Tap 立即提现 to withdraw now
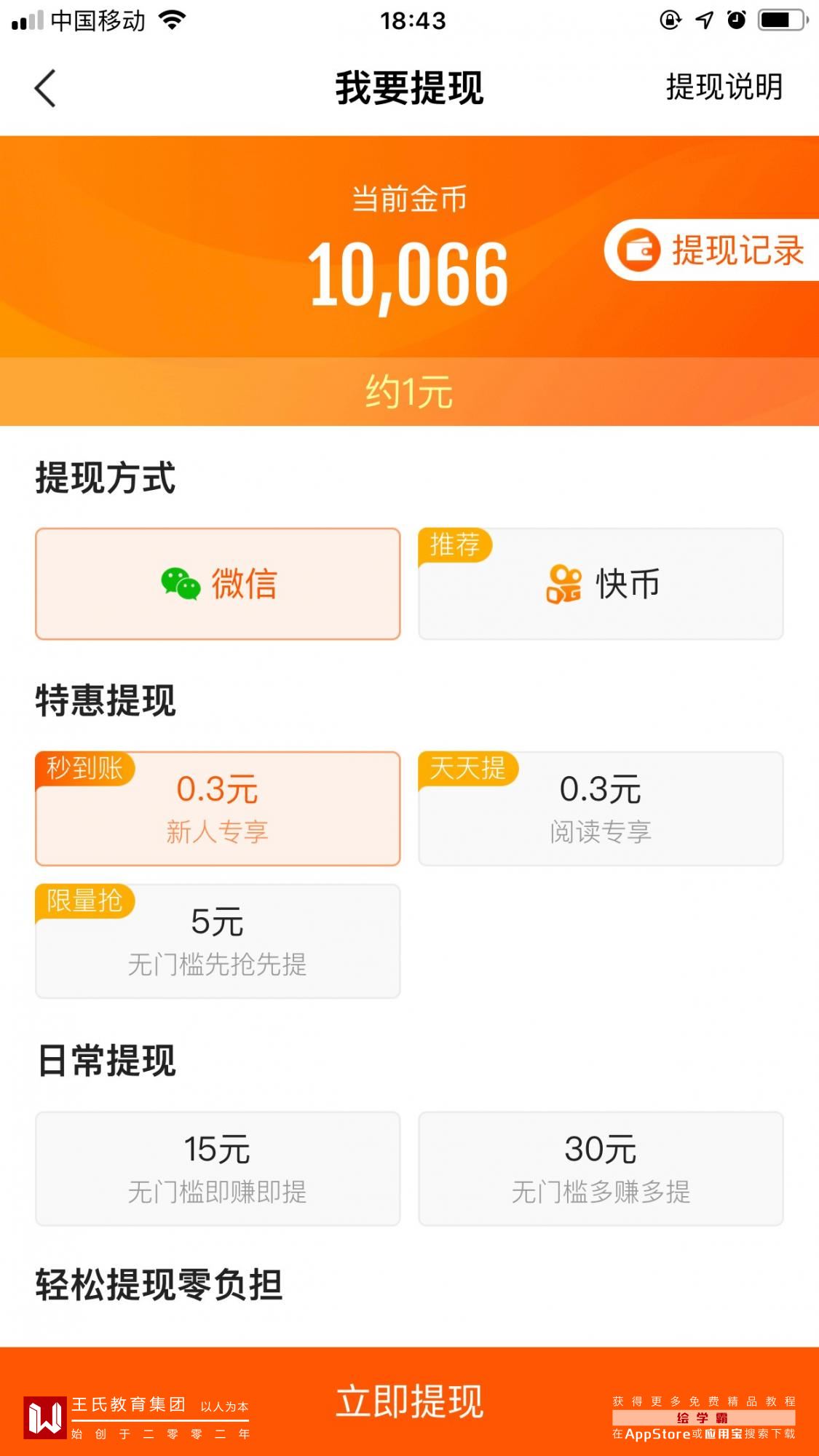 click(409, 1401)
